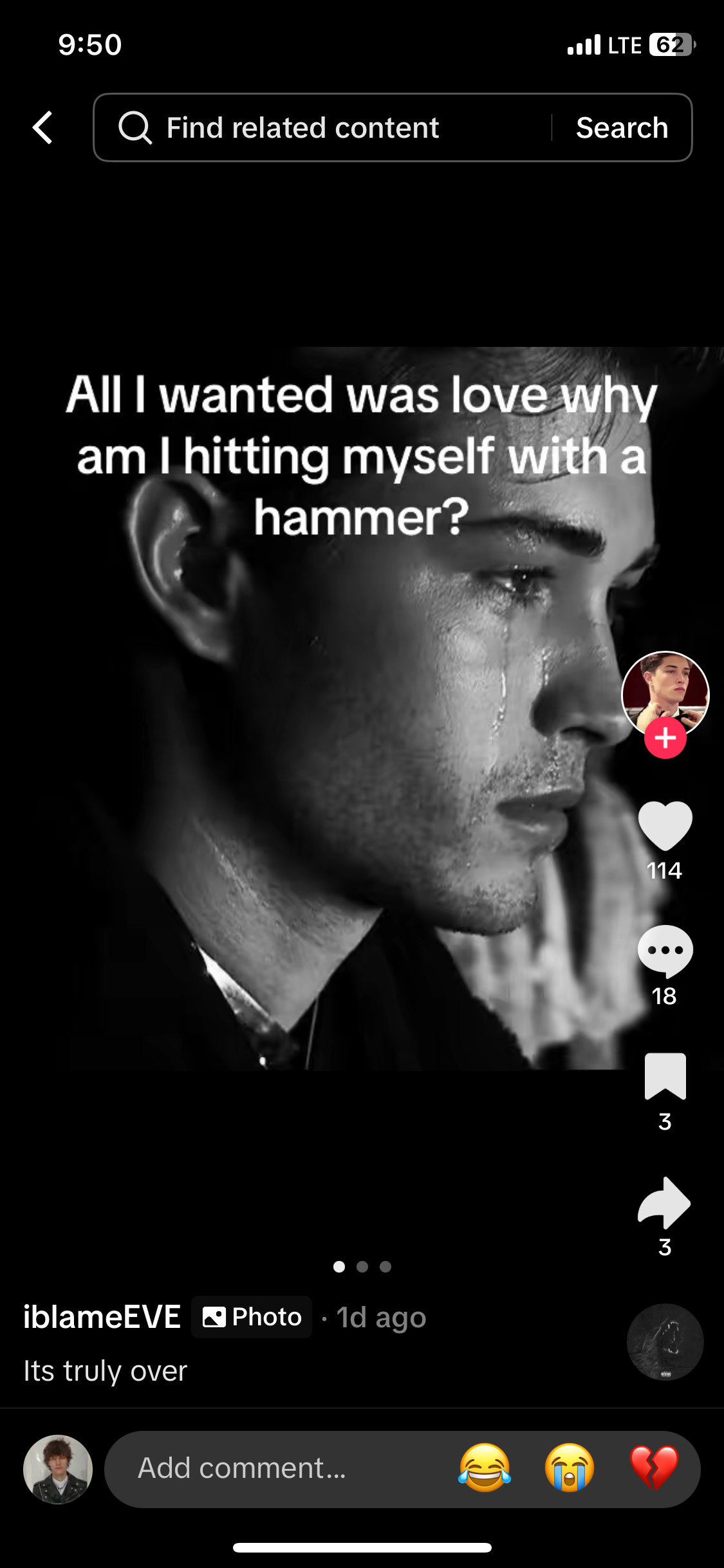724x1568 pixels.
Task: Bookmark this post
Action: point(665,1076)
